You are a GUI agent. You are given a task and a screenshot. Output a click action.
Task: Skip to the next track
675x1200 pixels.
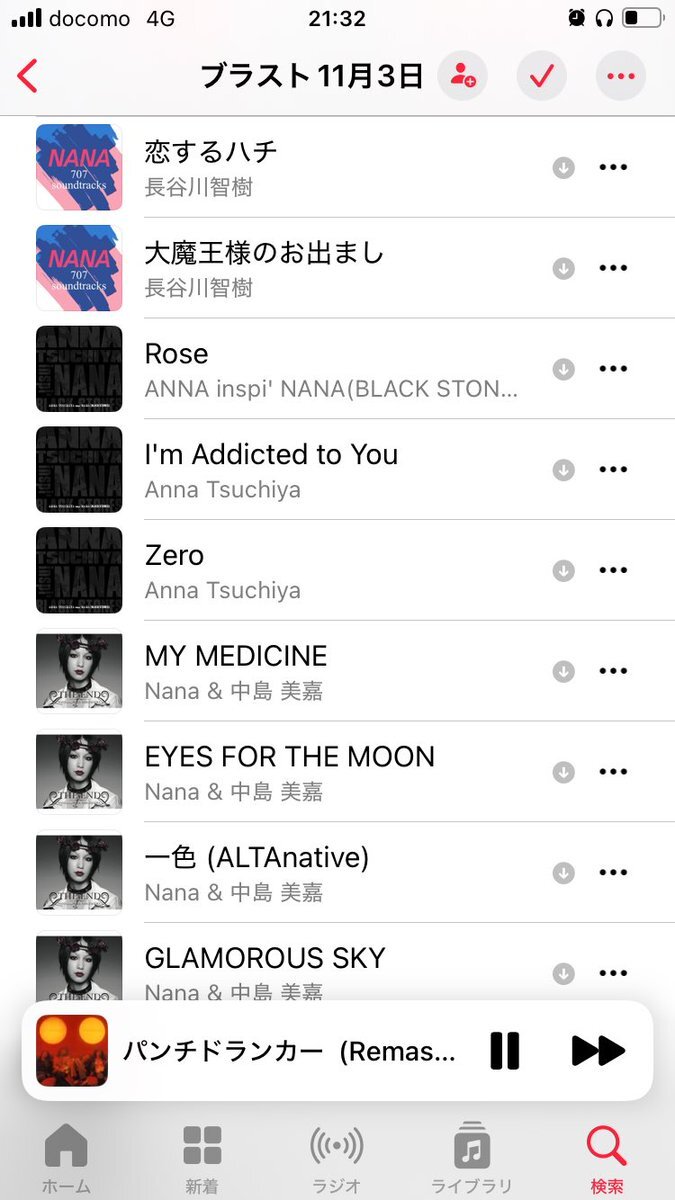(x=597, y=1051)
